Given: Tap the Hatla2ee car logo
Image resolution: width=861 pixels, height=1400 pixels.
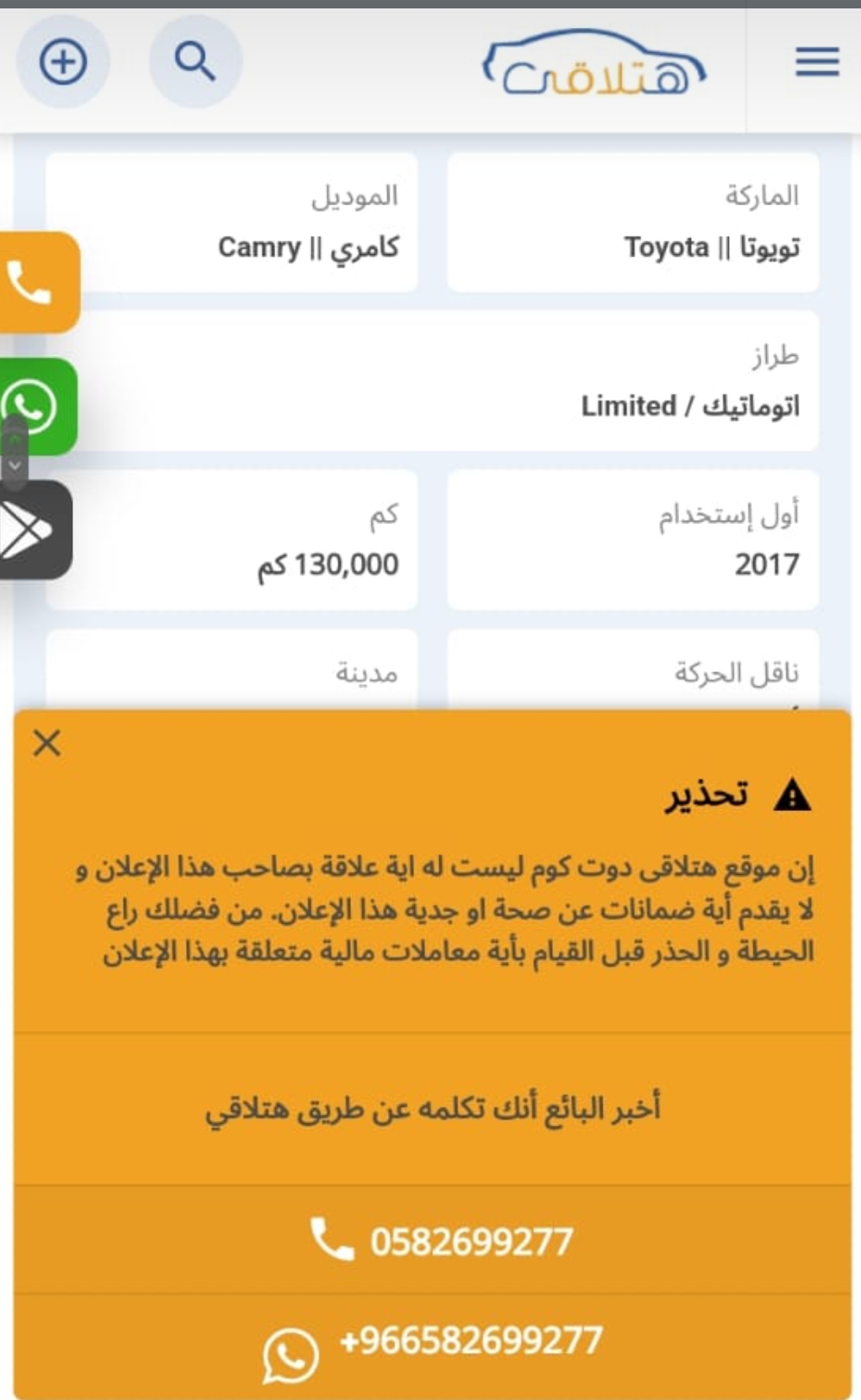Looking at the screenshot, I should (x=594, y=64).
